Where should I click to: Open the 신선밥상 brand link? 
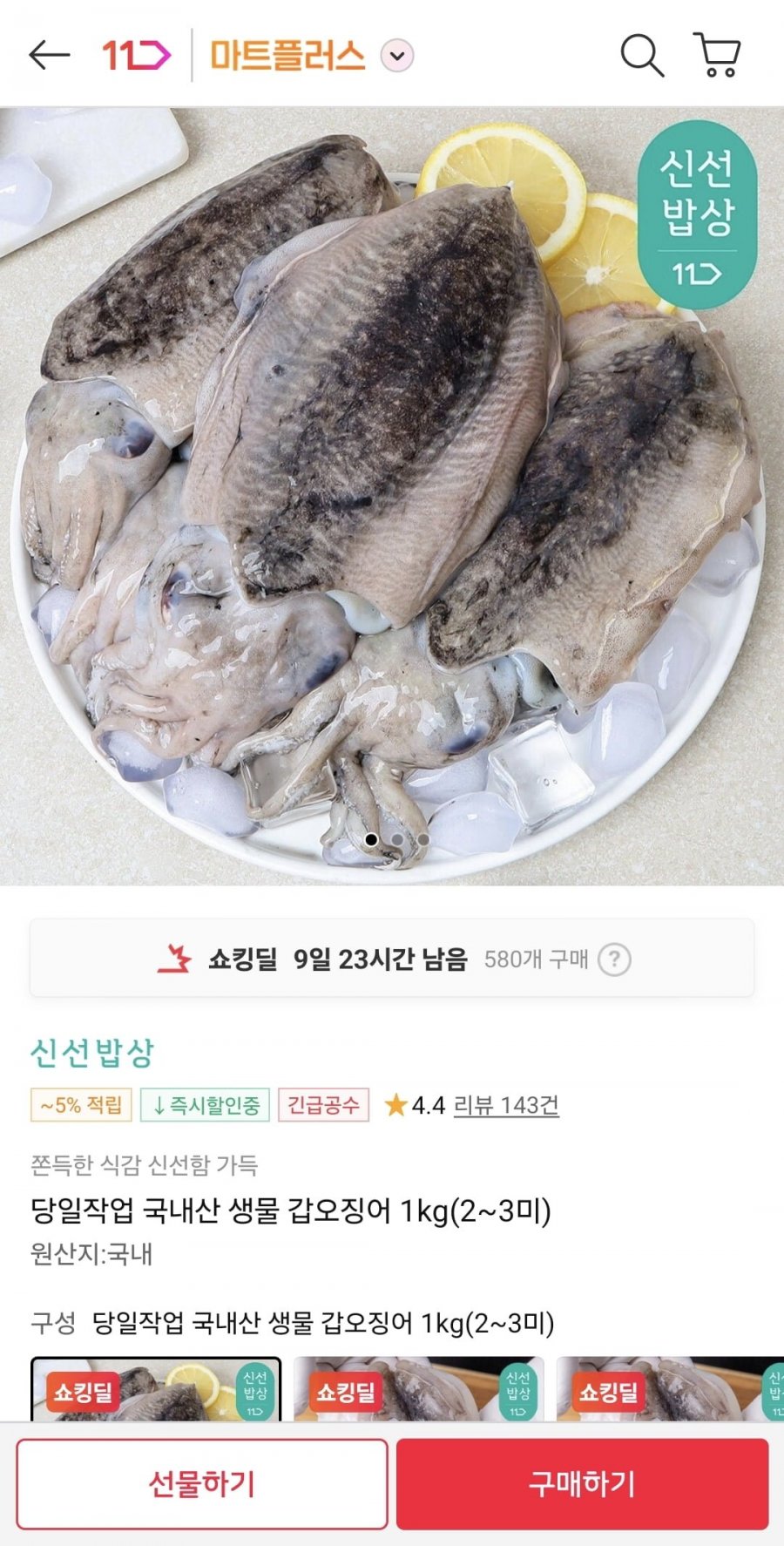[x=92, y=1053]
